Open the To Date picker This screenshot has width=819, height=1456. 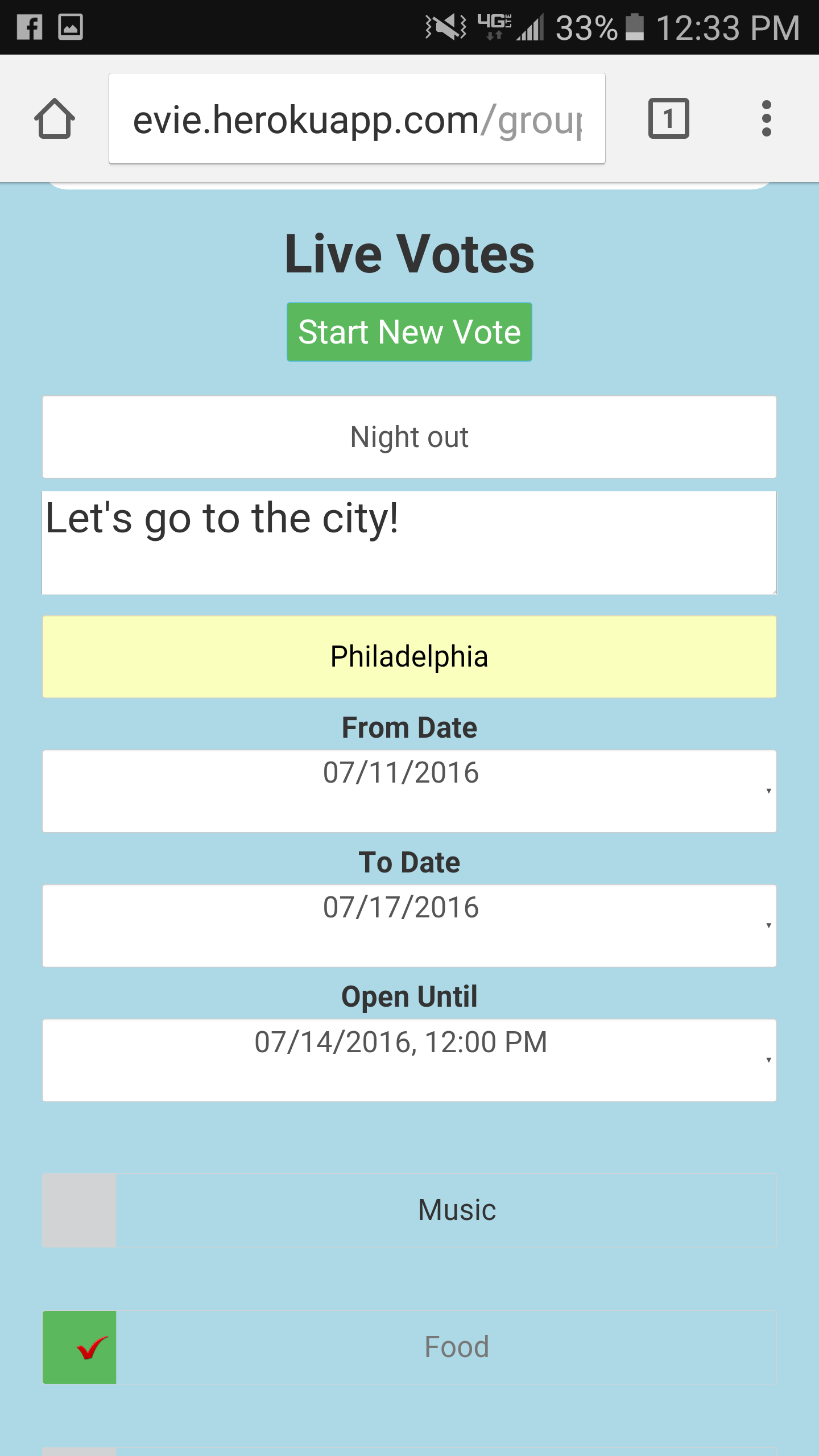click(x=409, y=925)
